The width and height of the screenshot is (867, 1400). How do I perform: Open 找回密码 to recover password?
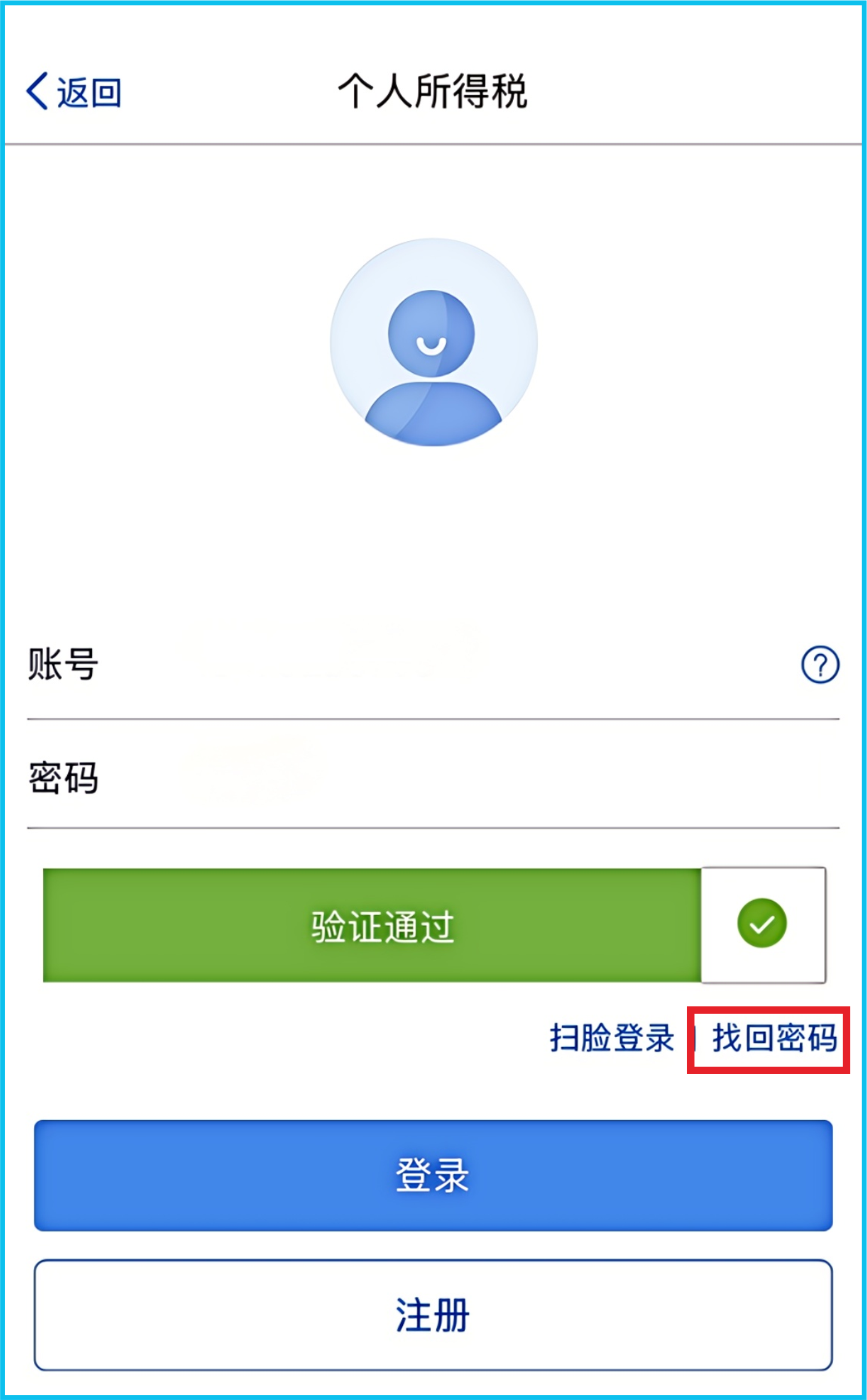pos(775,1038)
